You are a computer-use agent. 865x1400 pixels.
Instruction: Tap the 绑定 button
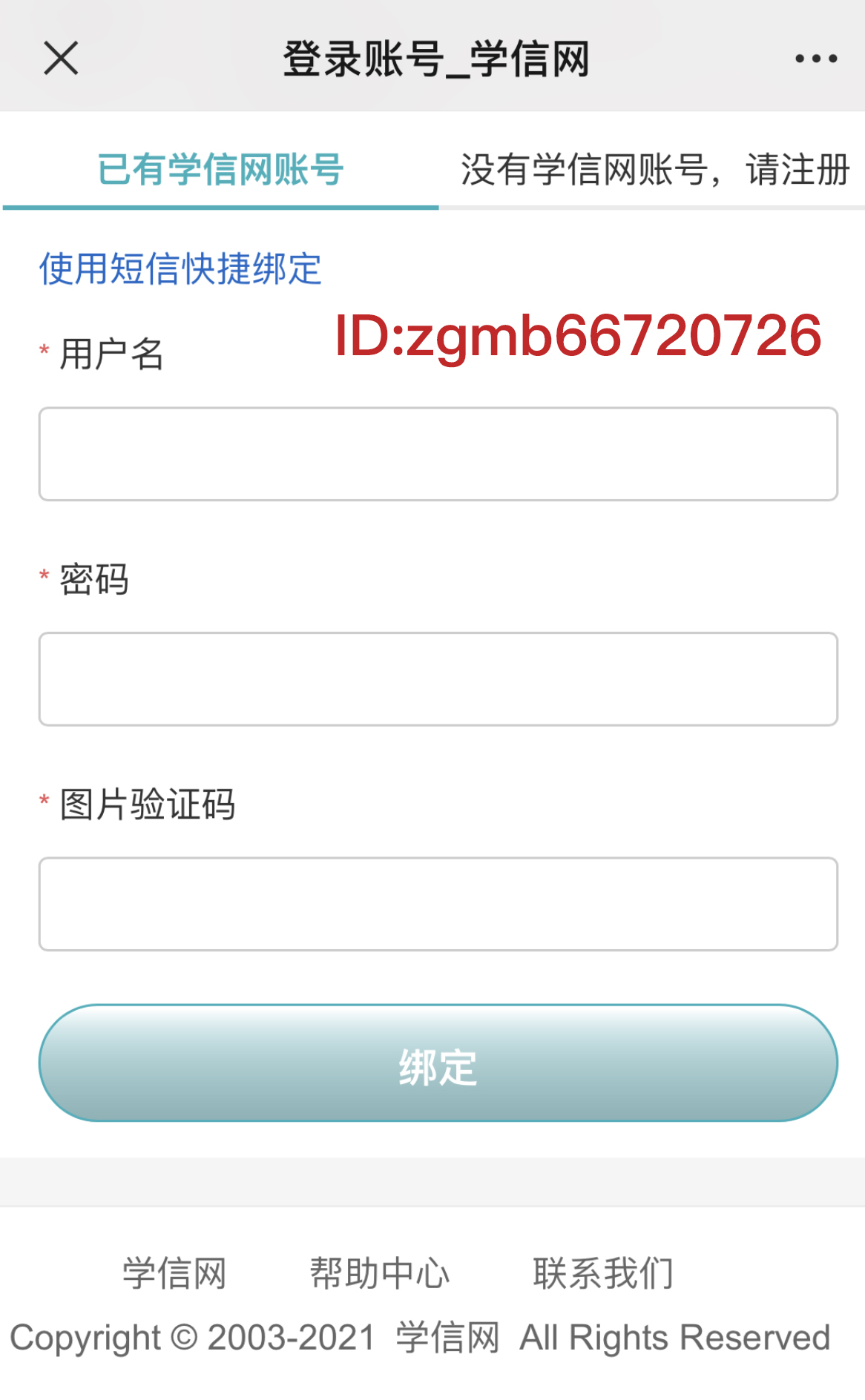point(438,1063)
